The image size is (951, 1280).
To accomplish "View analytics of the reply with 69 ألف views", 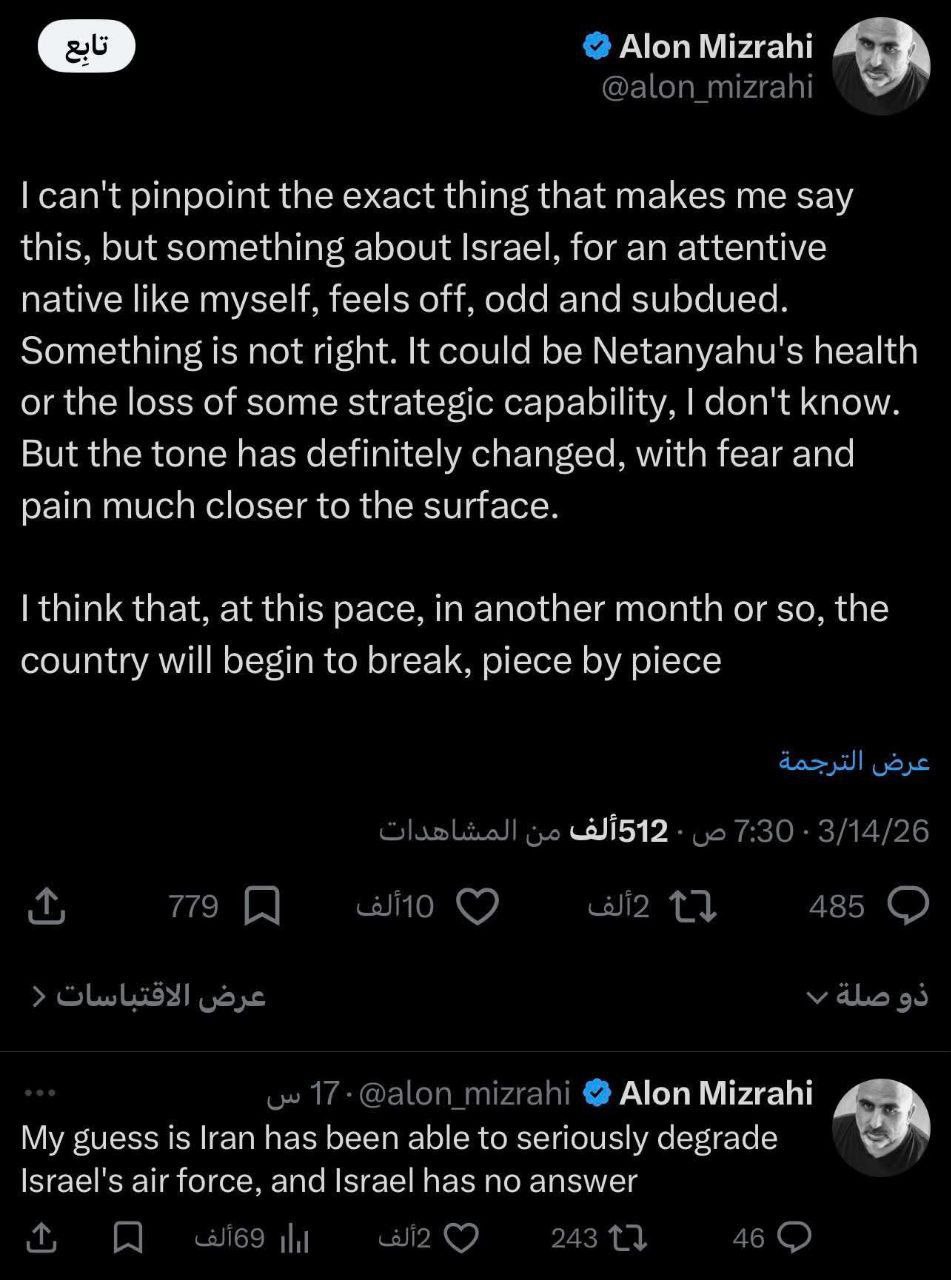I will coord(294,1239).
